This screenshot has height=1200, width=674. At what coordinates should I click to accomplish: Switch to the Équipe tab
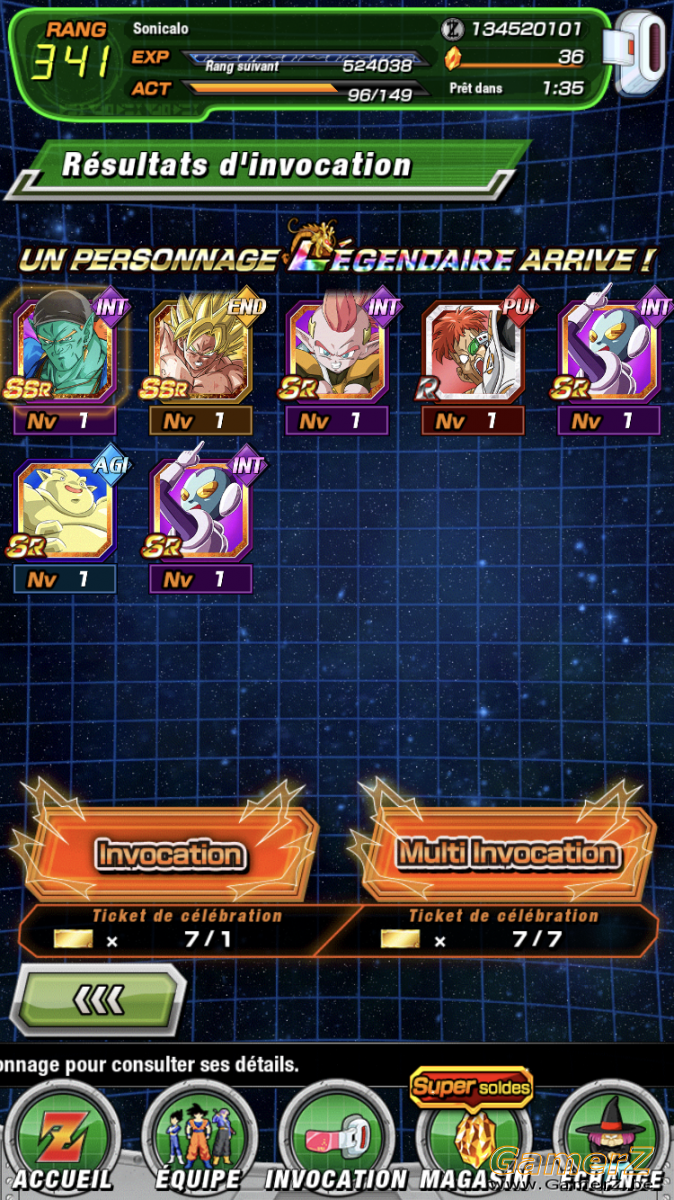[198, 1139]
